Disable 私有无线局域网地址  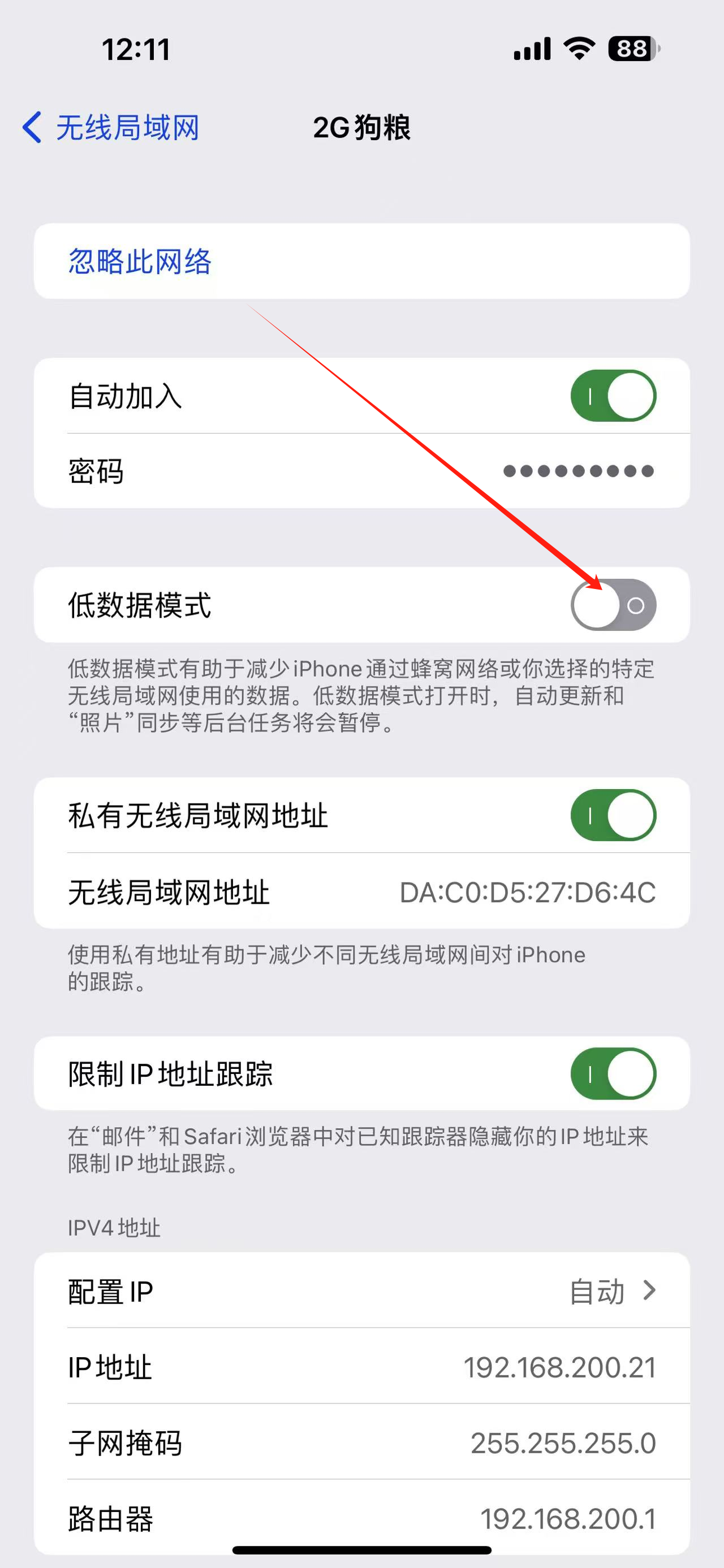(613, 815)
